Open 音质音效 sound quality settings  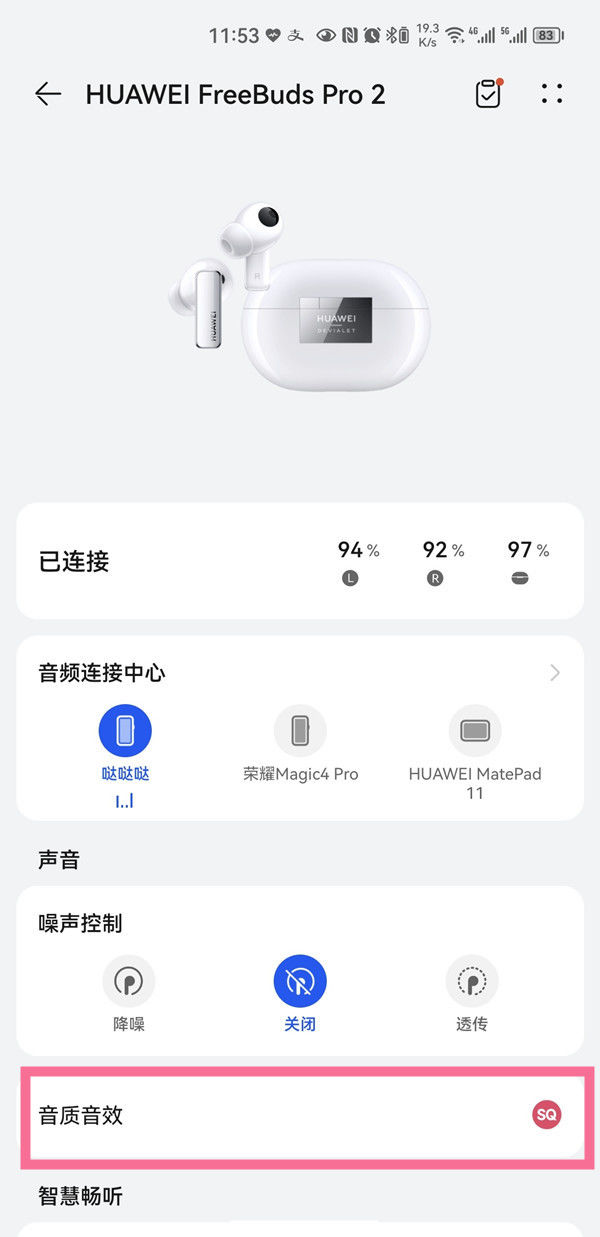[x=300, y=1115]
